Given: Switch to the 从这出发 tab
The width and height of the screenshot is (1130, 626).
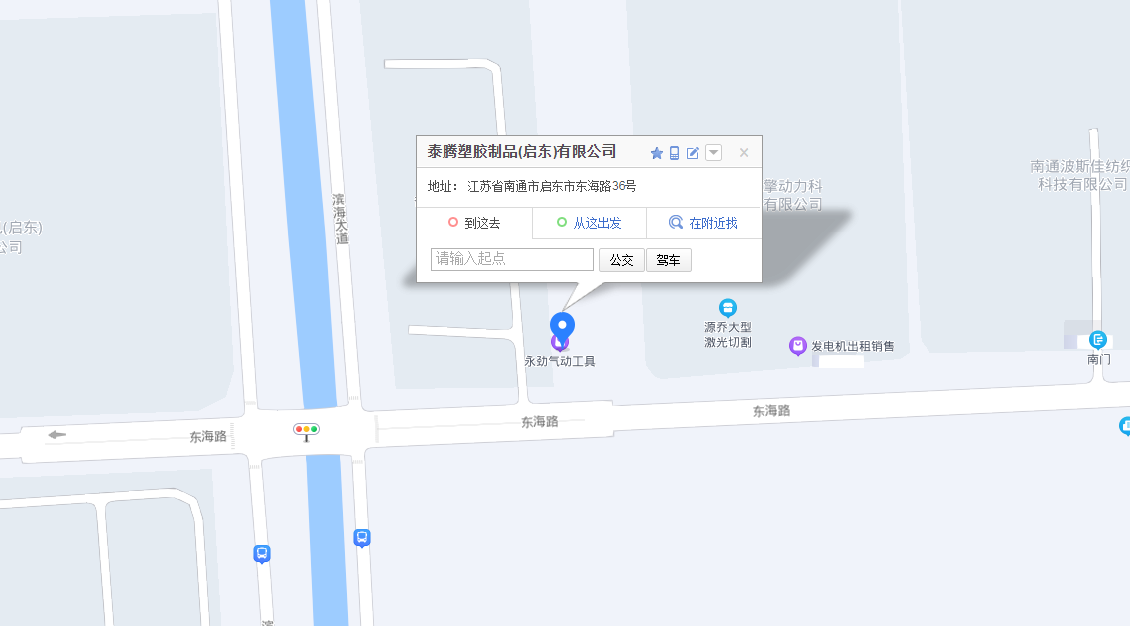Looking at the screenshot, I should 589,223.
